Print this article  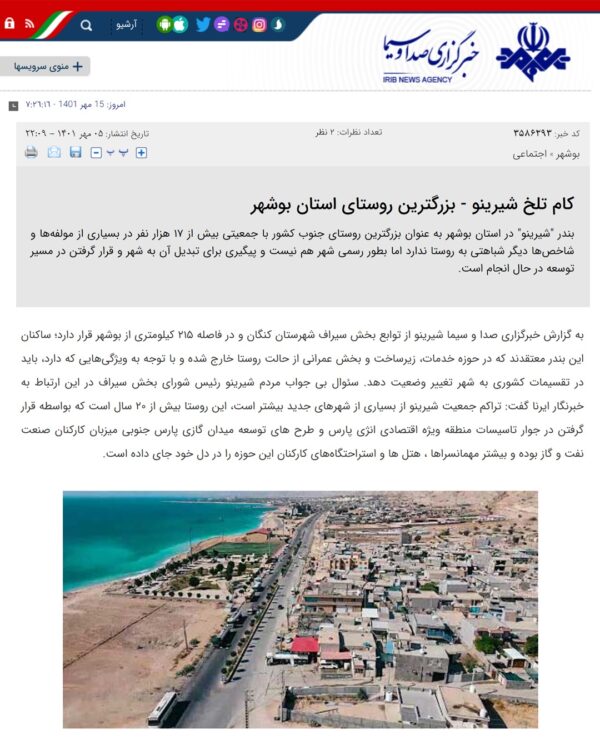click(31, 152)
